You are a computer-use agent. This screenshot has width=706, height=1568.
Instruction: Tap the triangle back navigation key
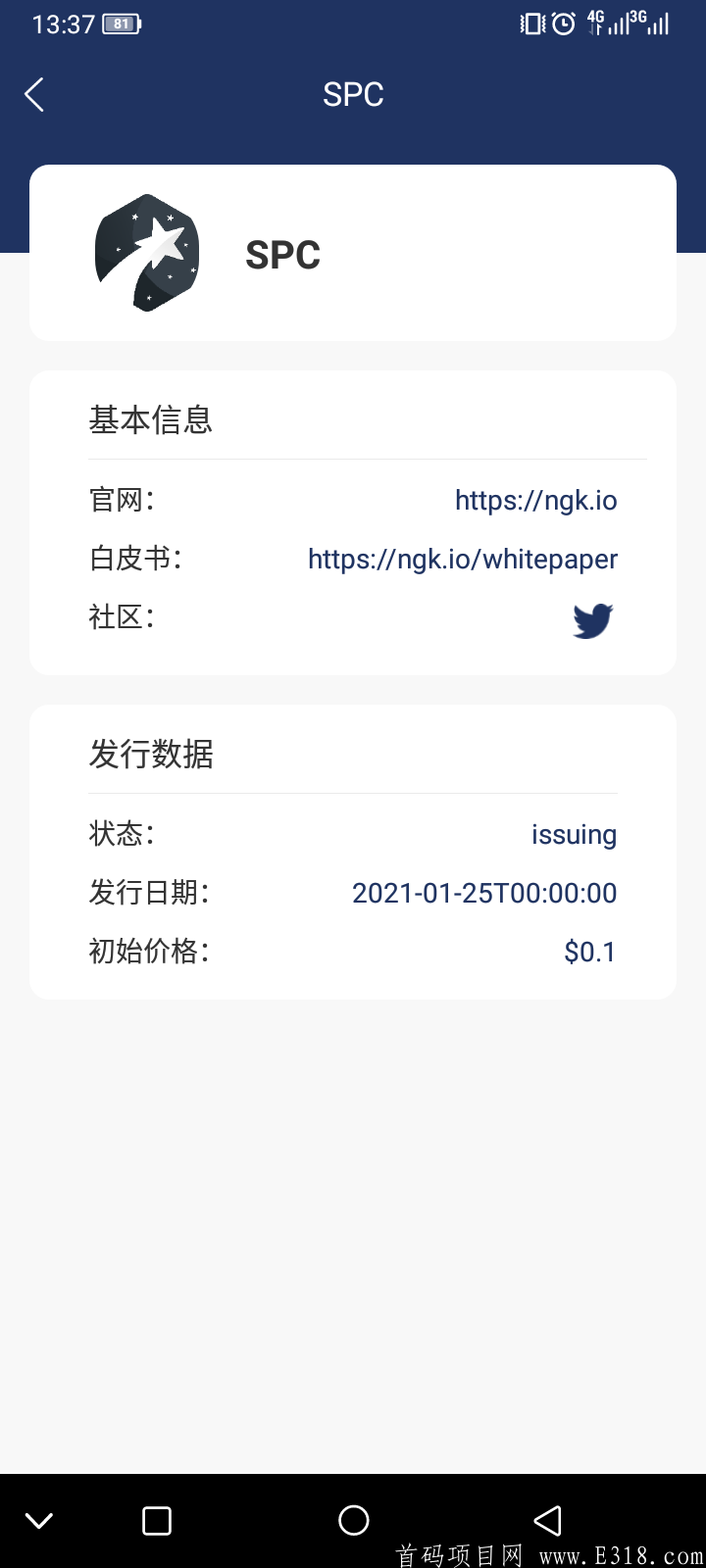[x=549, y=1520]
